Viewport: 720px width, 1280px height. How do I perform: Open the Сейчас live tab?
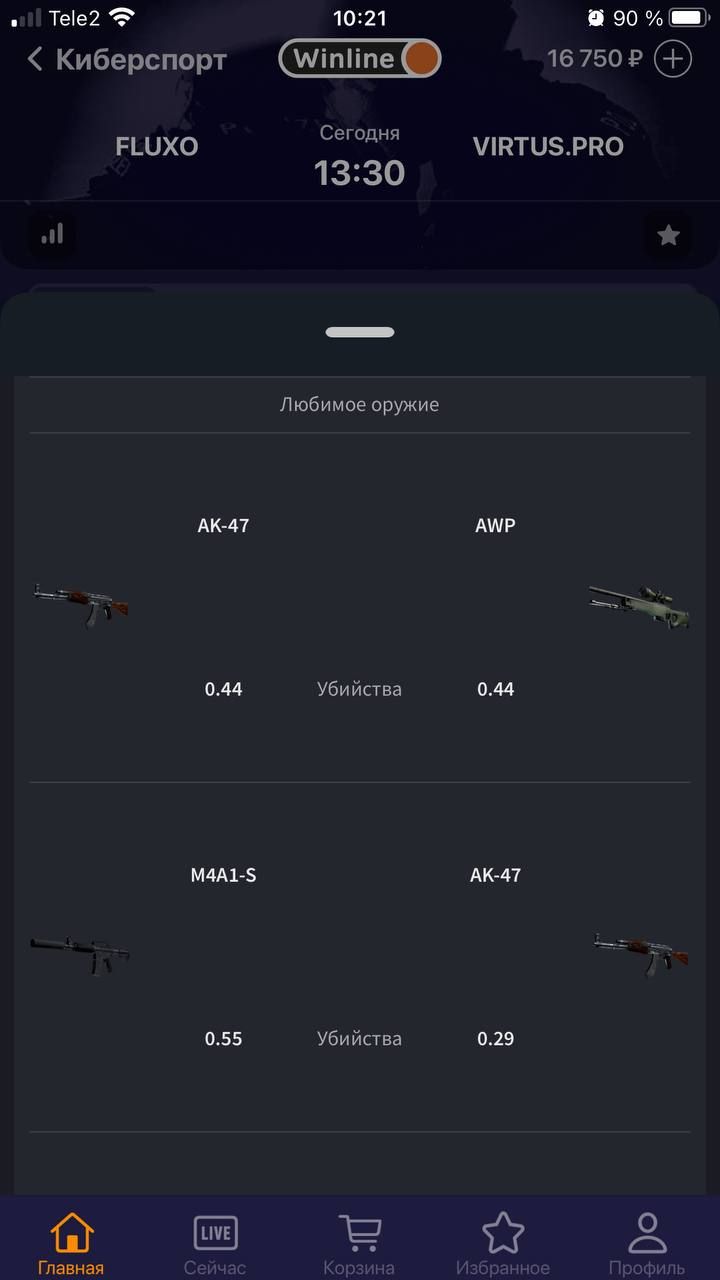(215, 1245)
